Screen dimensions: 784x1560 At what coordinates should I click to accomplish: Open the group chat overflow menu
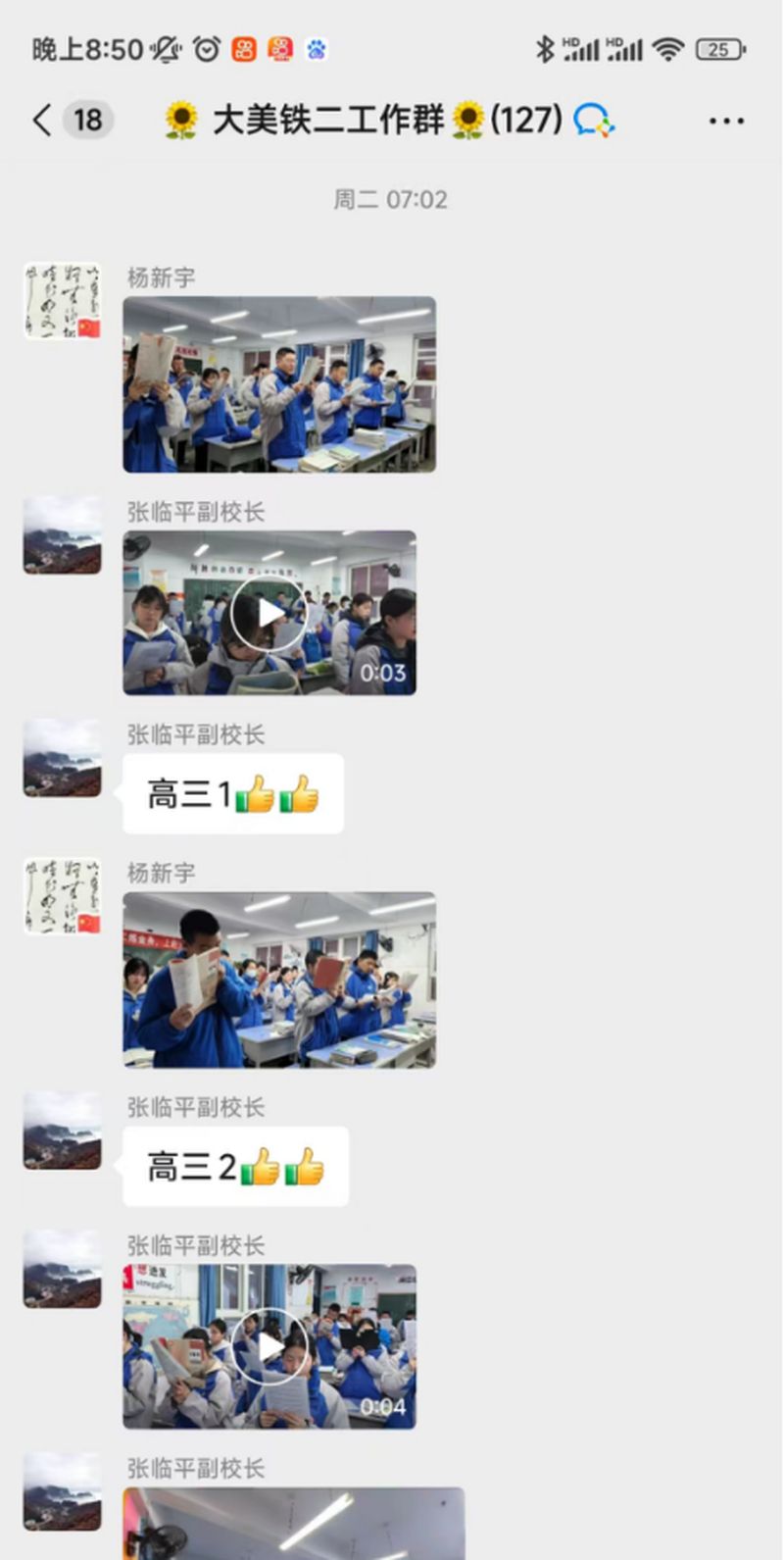click(x=726, y=121)
